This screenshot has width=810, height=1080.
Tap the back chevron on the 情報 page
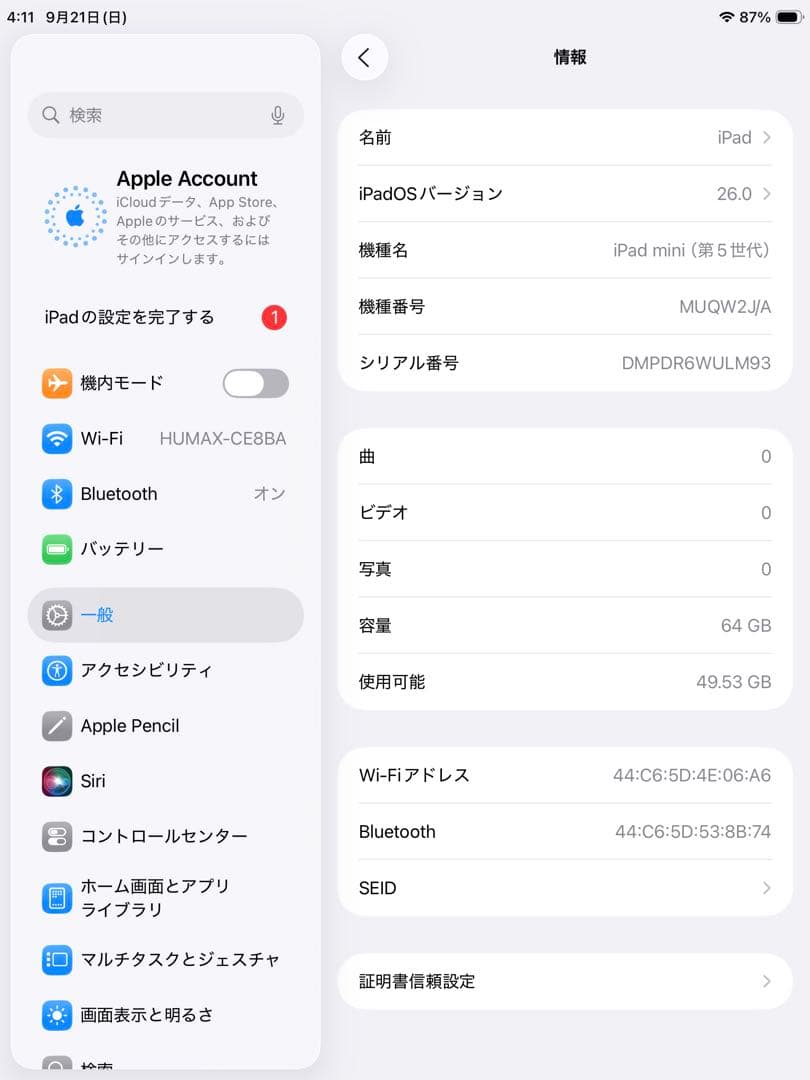click(x=364, y=57)
